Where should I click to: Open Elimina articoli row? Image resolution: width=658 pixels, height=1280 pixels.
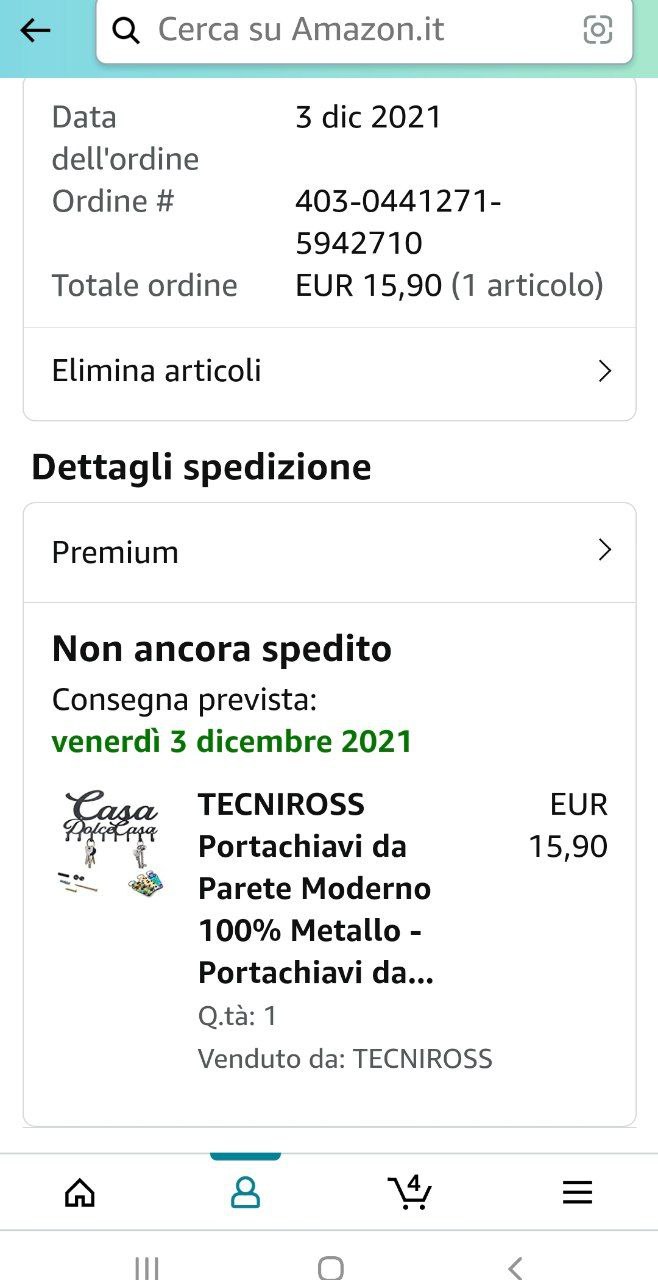(329, 371)
